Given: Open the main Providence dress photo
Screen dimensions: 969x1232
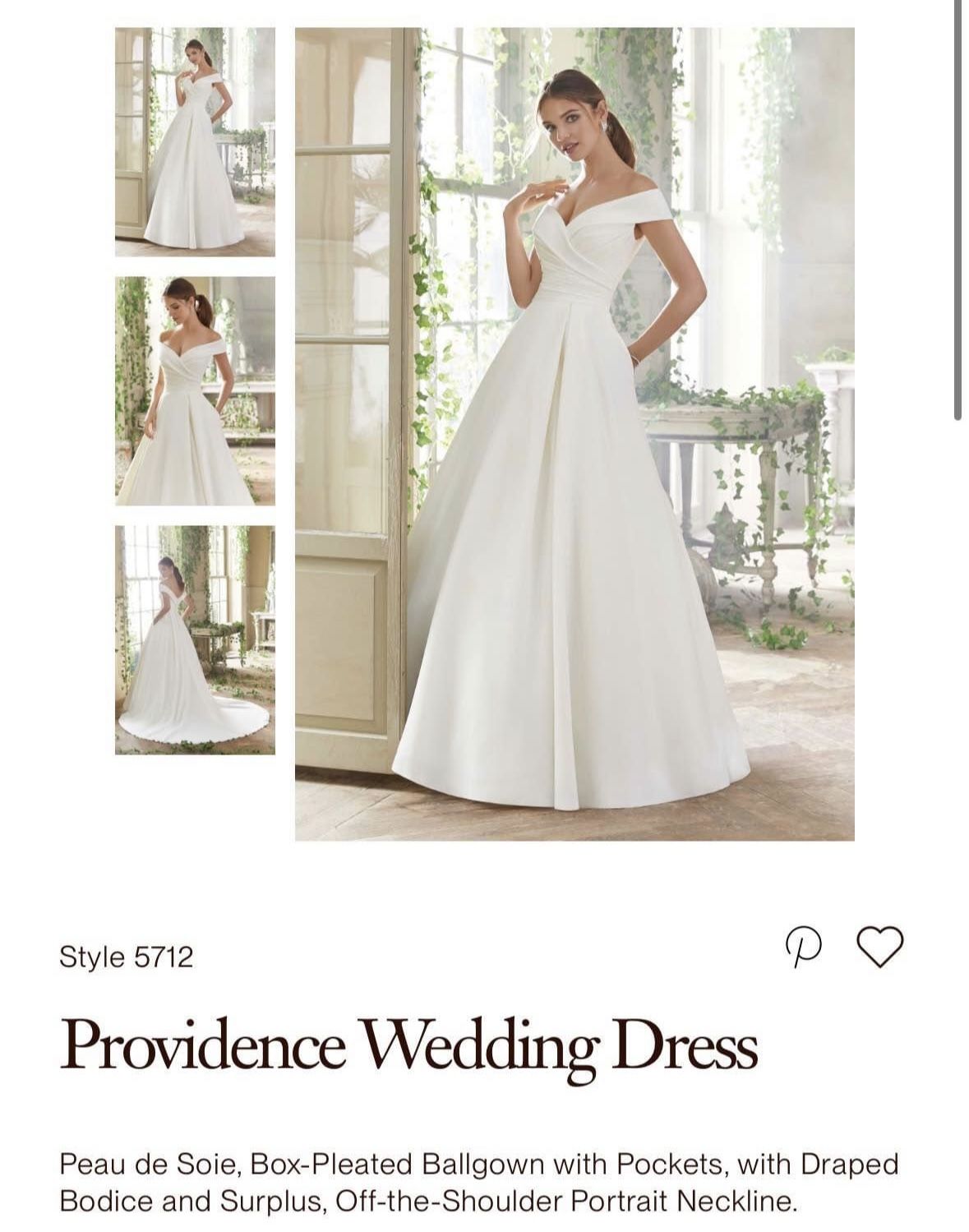Looking at the screenshot, I should pos(574,434).
